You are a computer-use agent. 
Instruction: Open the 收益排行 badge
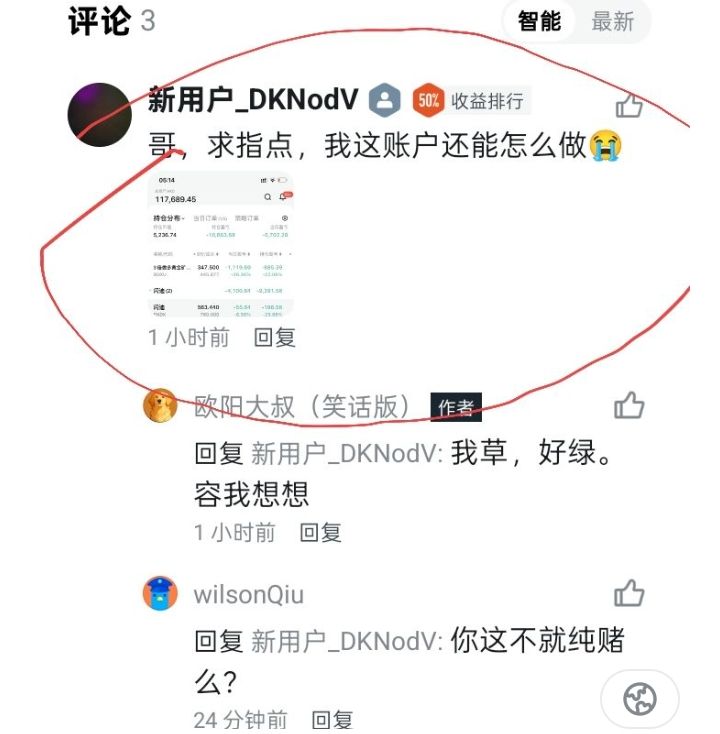pos(470,100)
